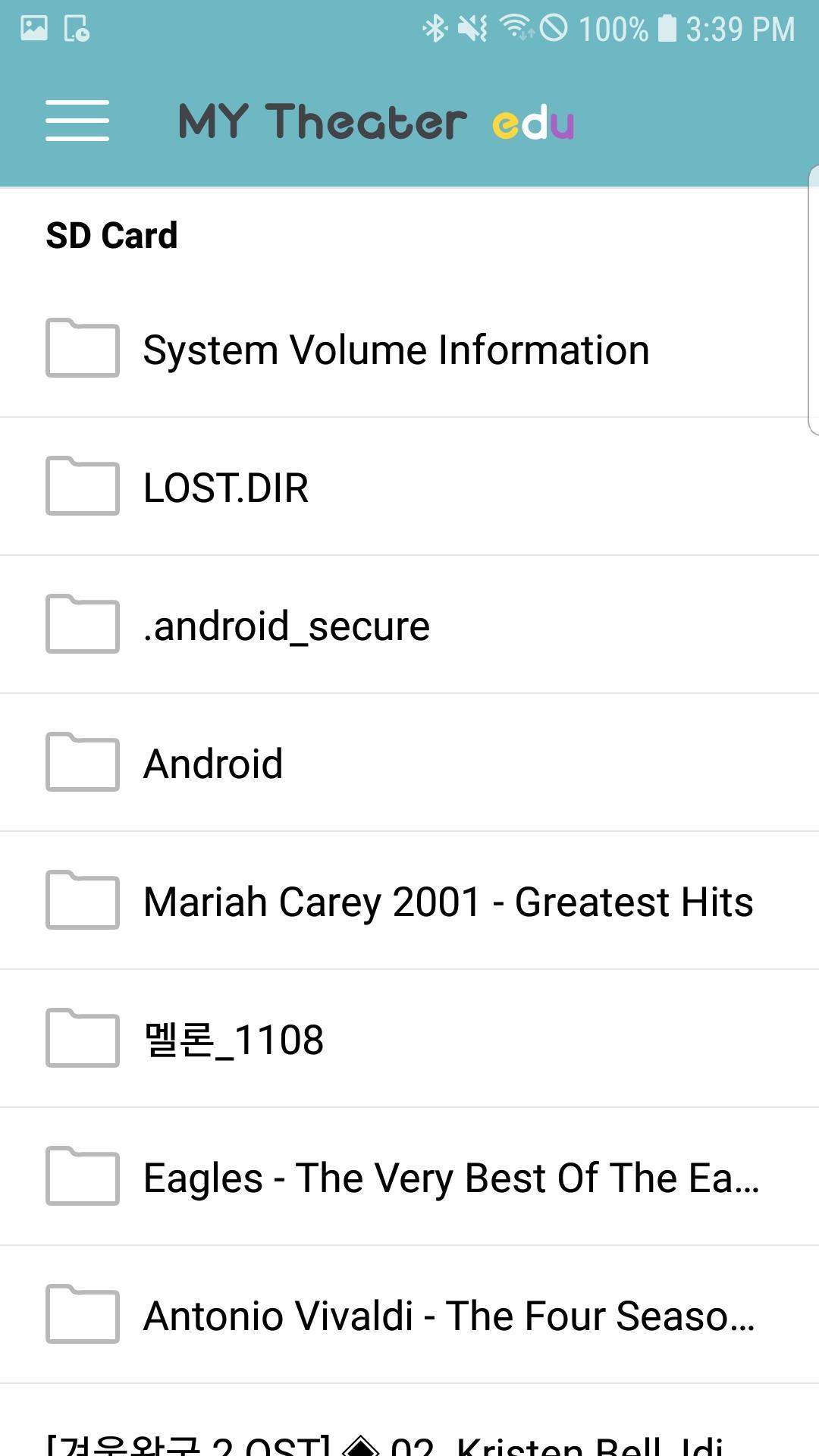Open the 멜론_1108 folder
This screenshot has height=1456, width=819.
(x=409, y=1039)
